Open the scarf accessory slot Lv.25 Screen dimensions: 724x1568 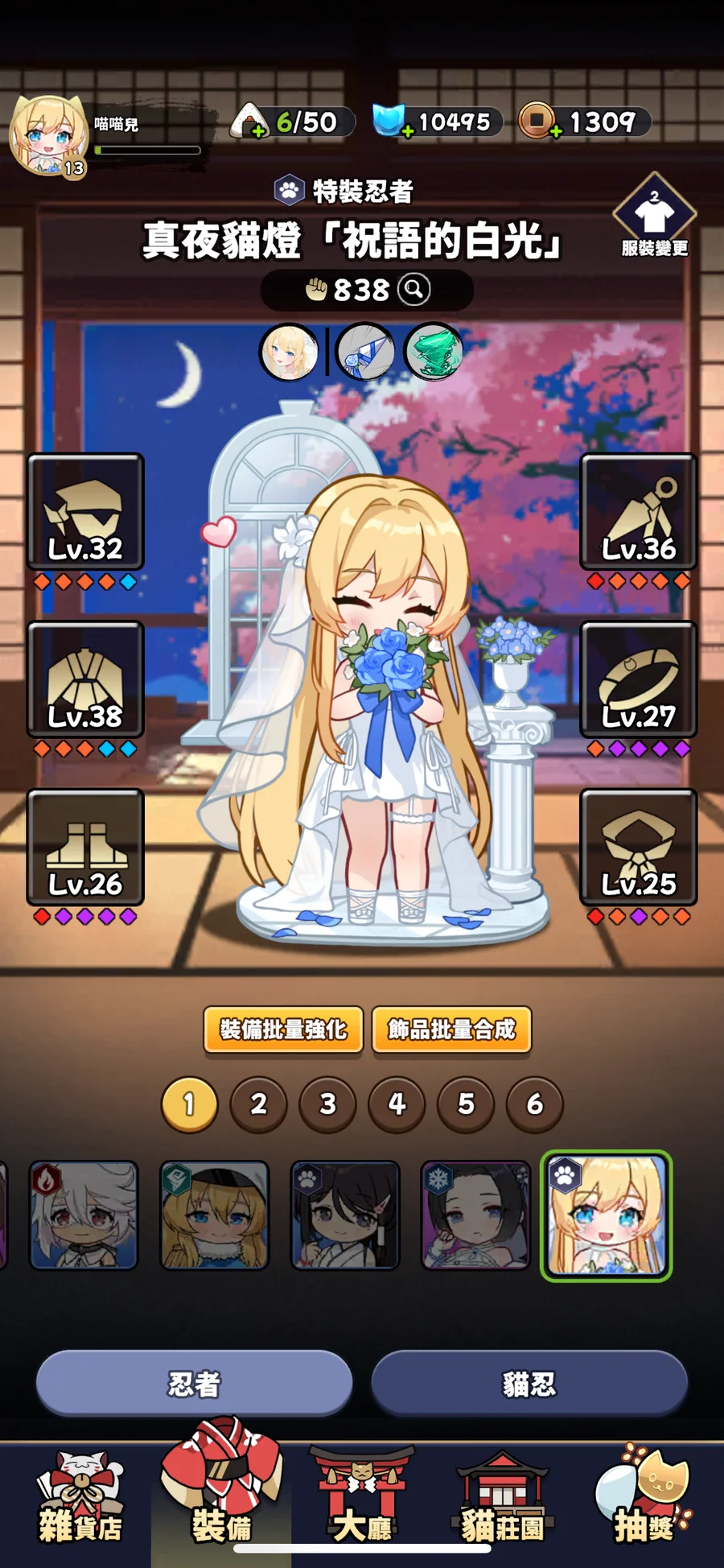[x=638, y=848]
